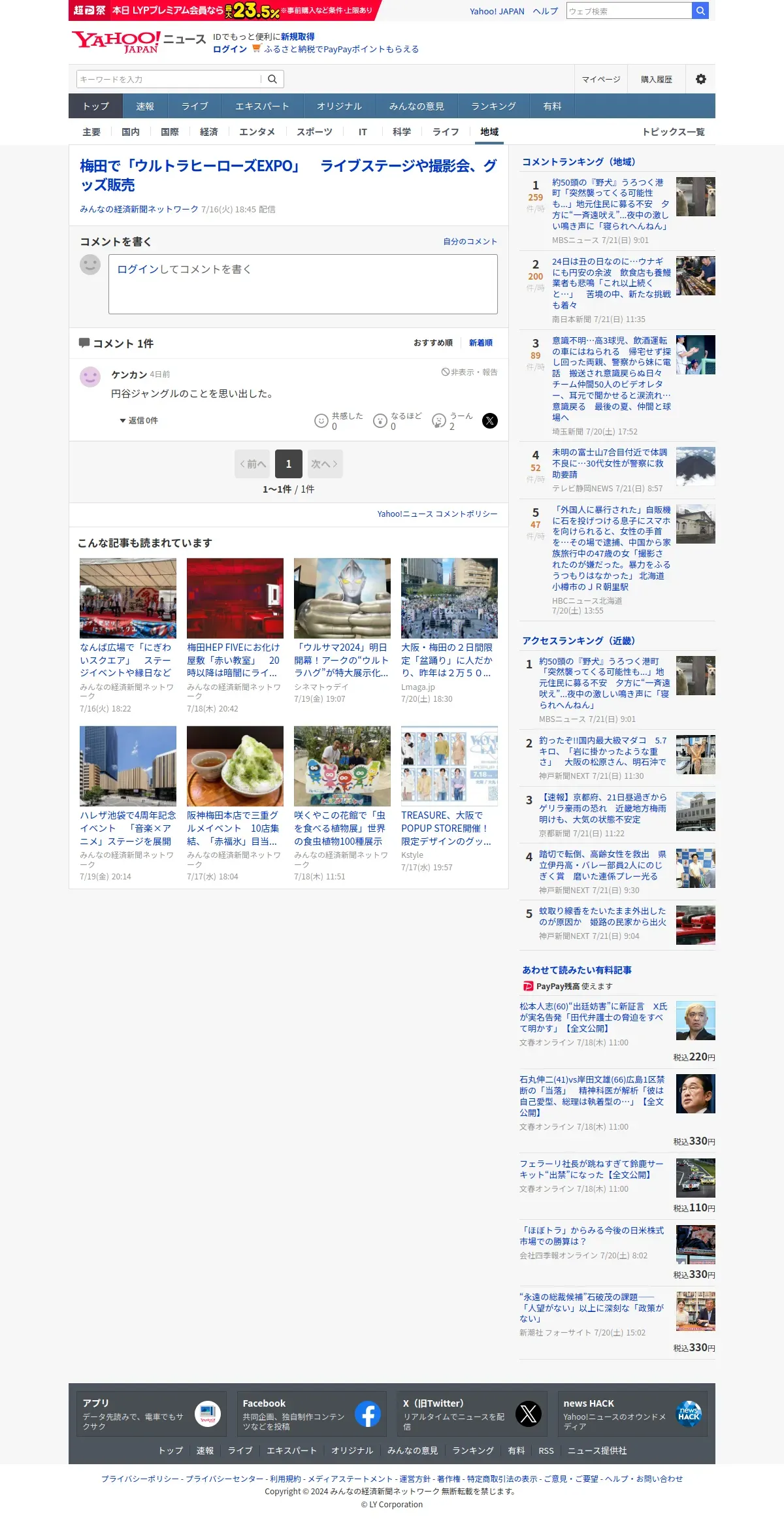
Task: Open the settings gear icon
Action: pos(700,79)
